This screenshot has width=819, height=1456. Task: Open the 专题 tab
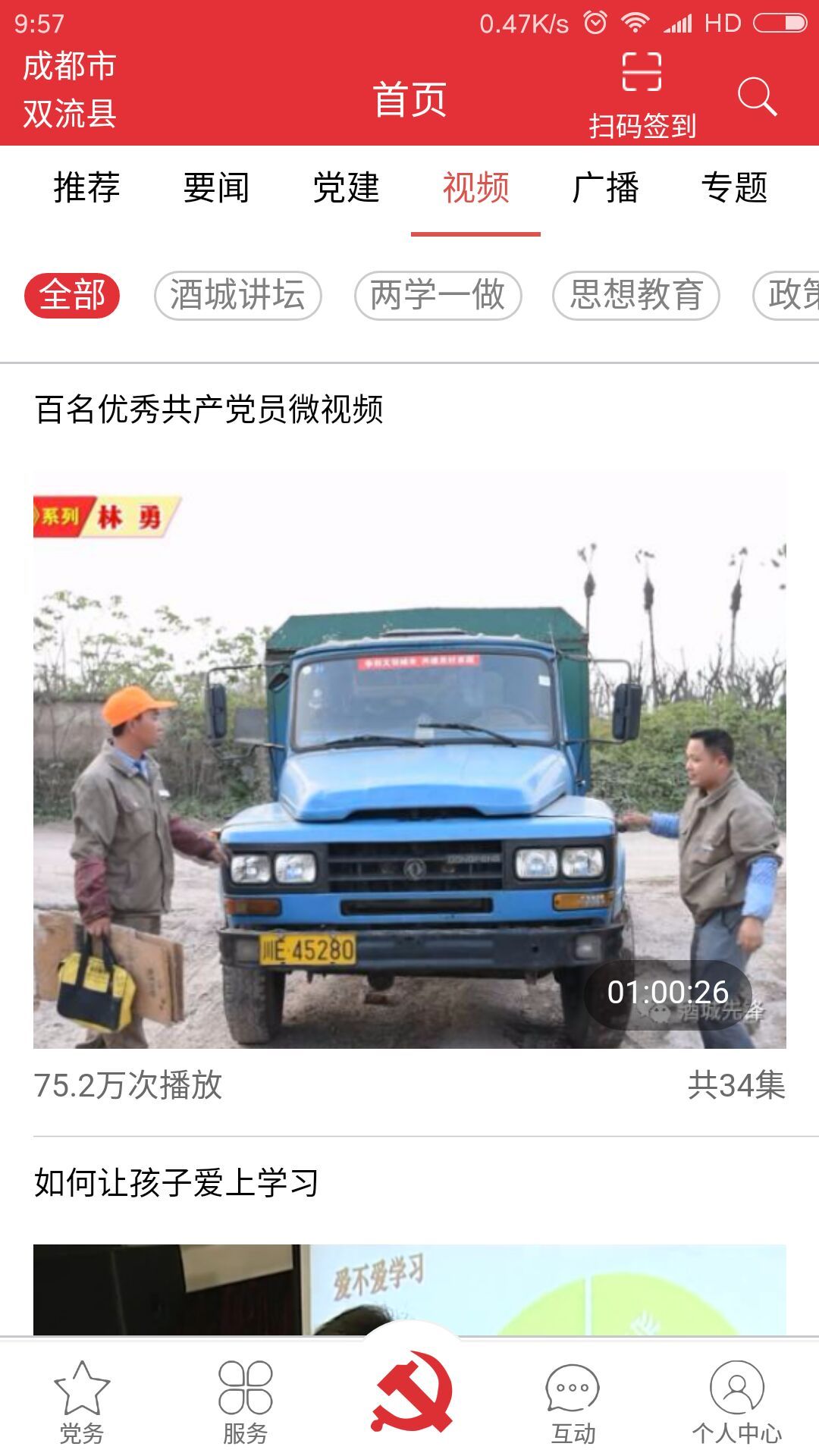point(734,188)
